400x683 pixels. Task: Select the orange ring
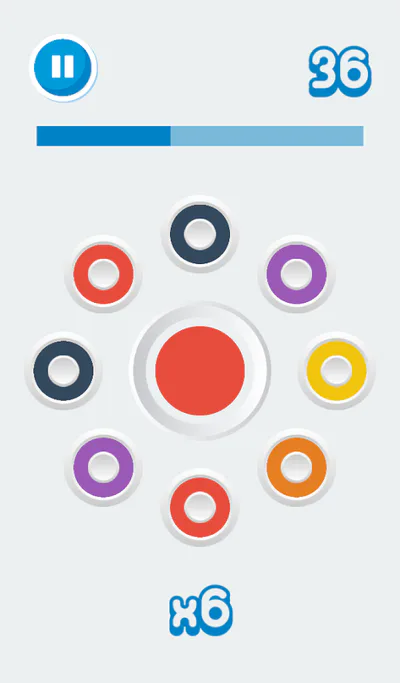(297, 467)
